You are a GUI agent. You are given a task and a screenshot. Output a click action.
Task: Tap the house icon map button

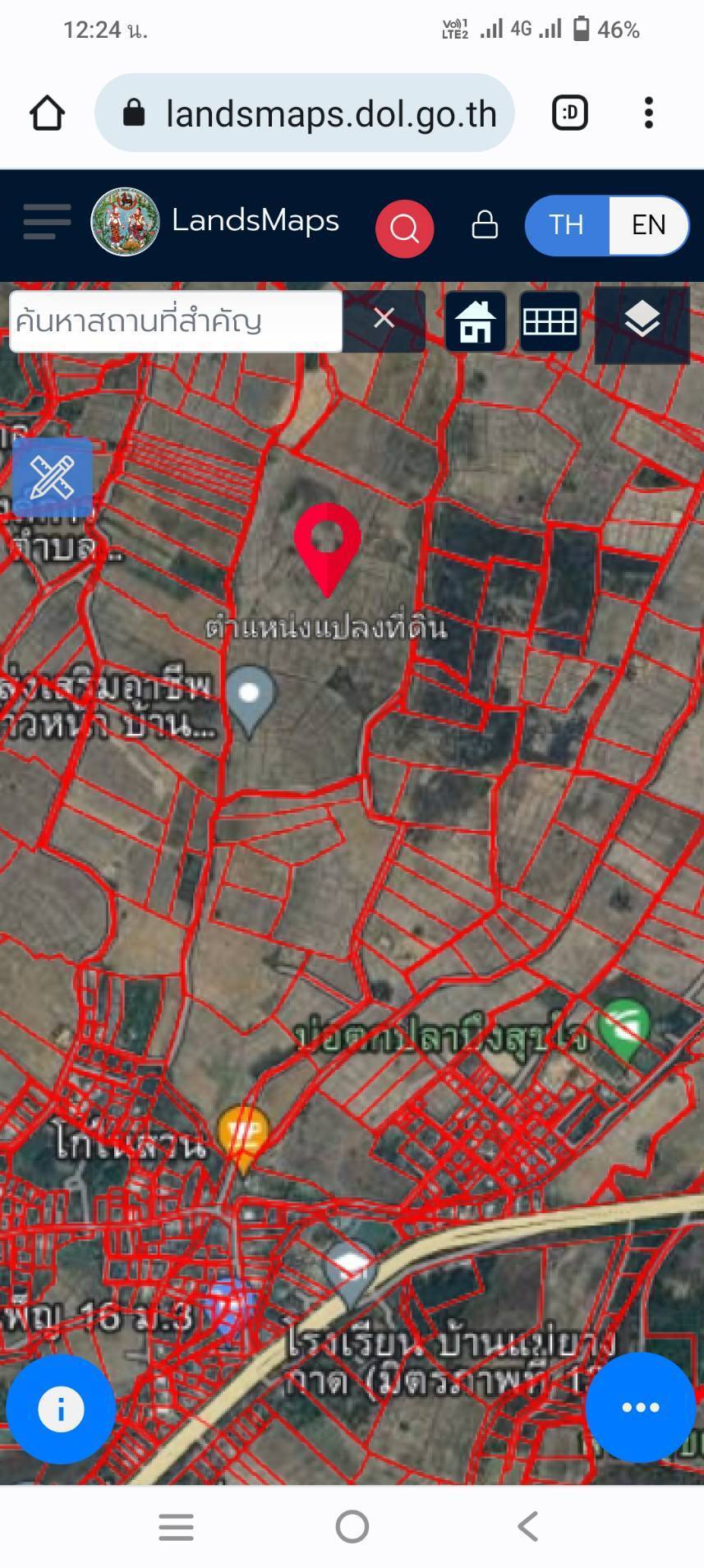[476, 321]
